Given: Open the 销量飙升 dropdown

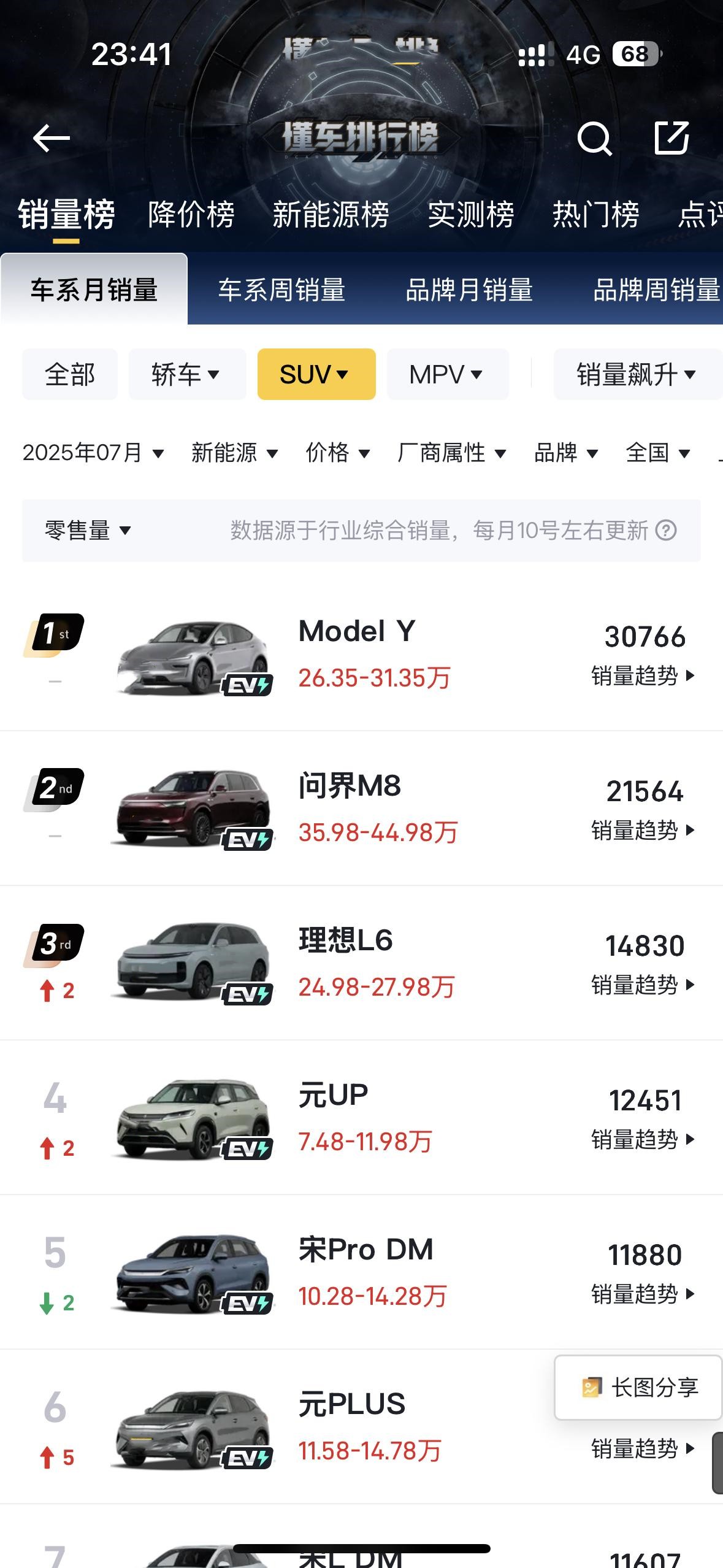Looking at the screenshot, I should (x=638, y=374).
